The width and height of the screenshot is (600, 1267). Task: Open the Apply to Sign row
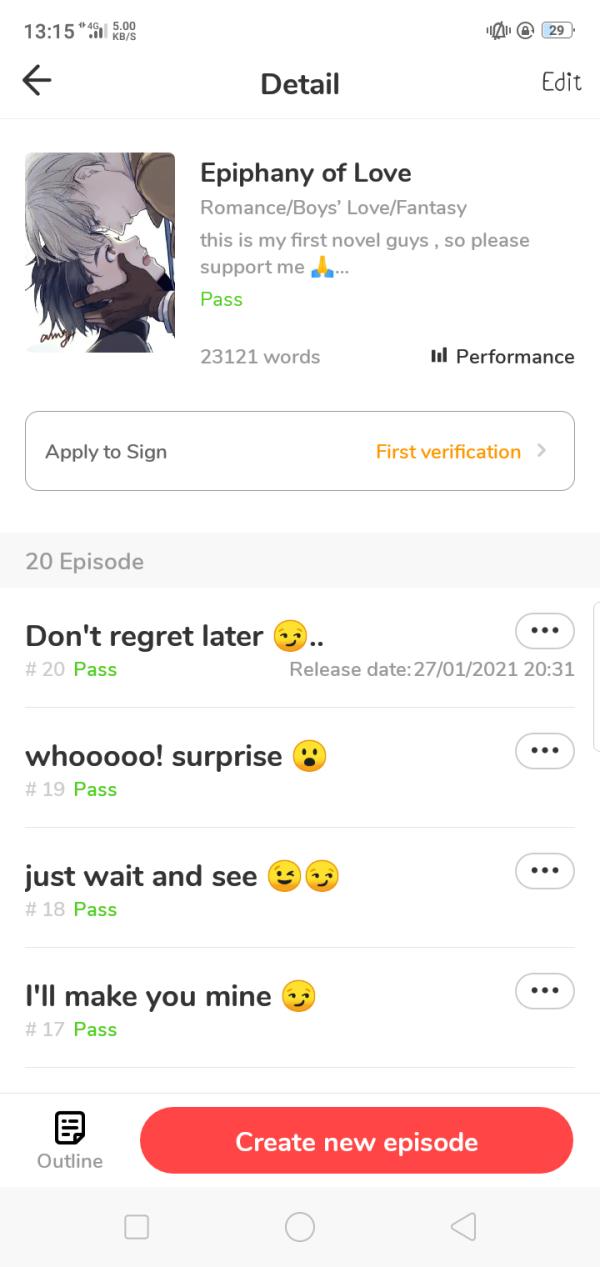[300, 451]
